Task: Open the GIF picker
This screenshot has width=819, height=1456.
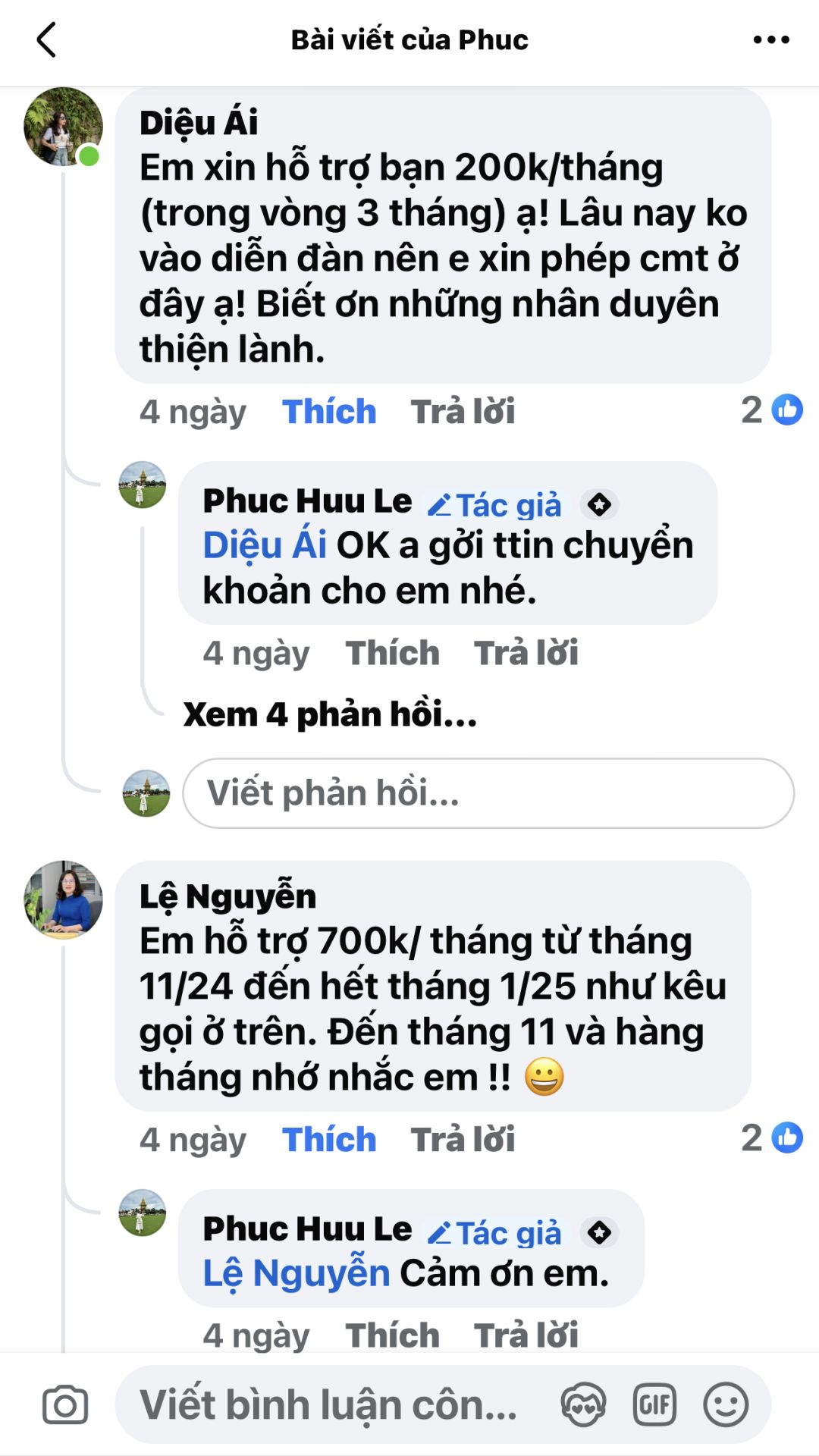Action: [x=654, y=1404]
